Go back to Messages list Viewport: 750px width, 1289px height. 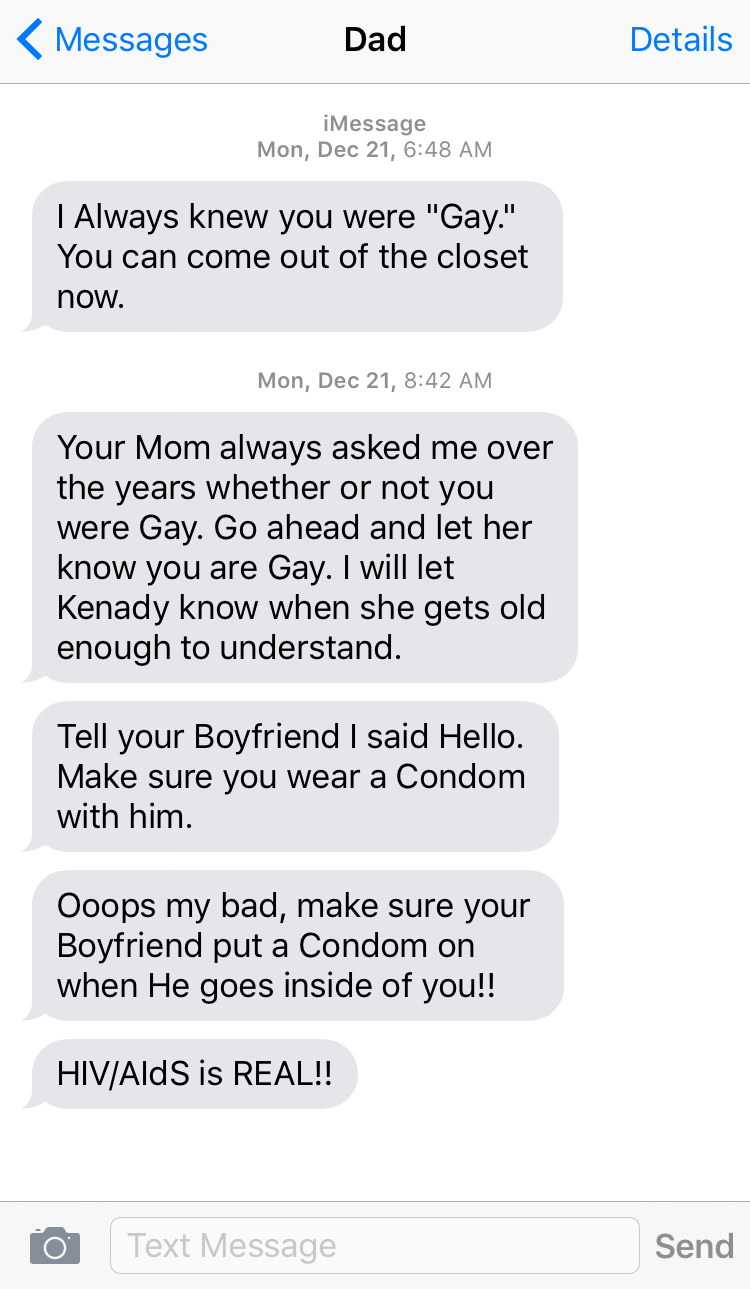click(113, 40)
